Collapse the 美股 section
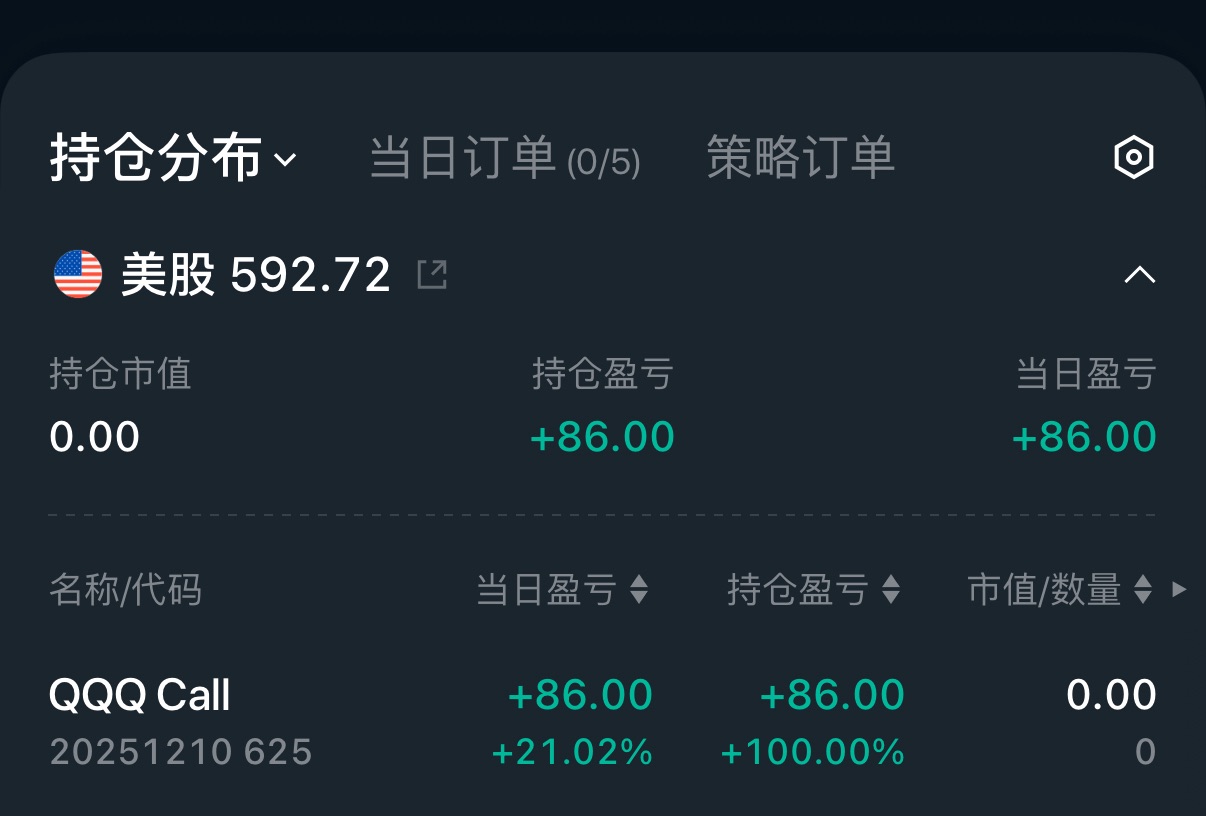 coord(1139,275)
